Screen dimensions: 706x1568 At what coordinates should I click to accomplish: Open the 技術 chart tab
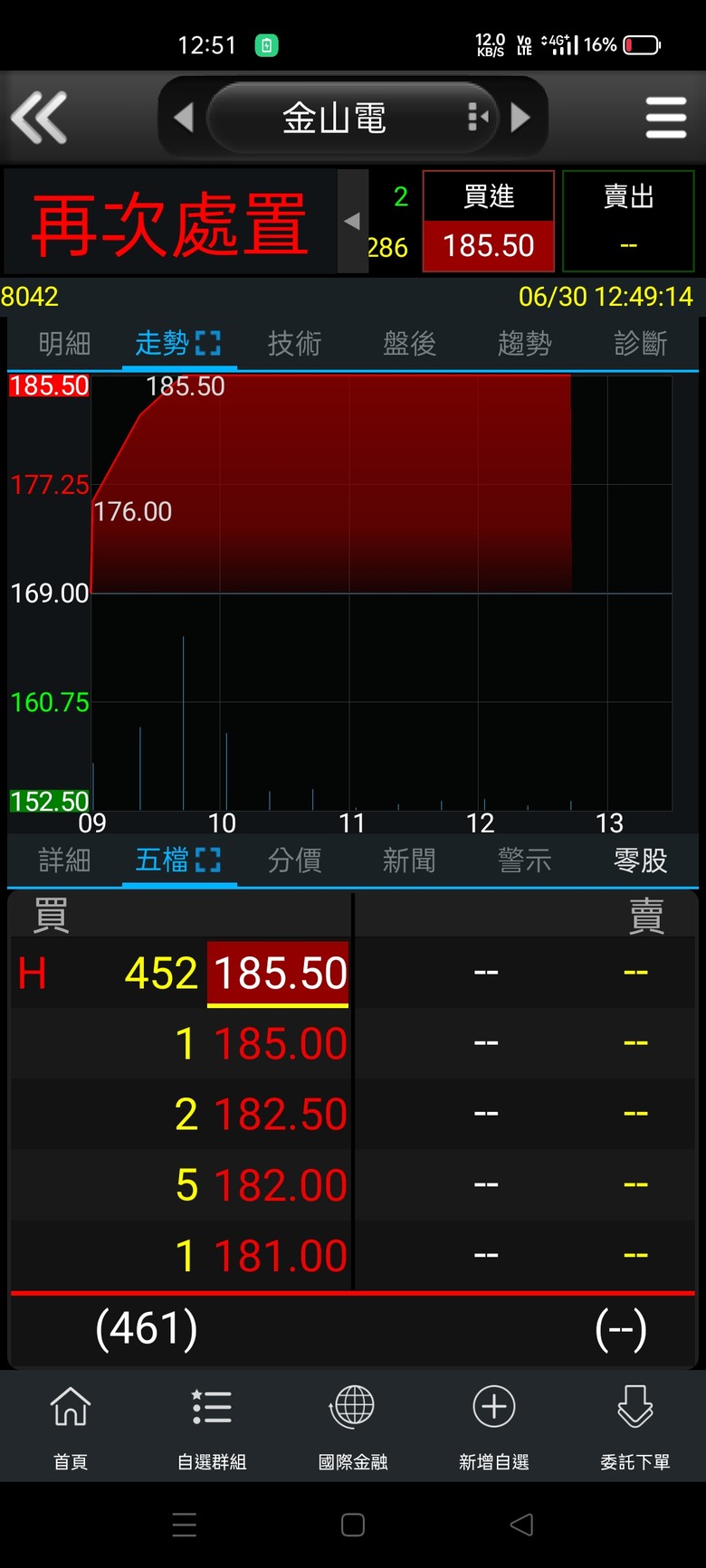(294, 344)
